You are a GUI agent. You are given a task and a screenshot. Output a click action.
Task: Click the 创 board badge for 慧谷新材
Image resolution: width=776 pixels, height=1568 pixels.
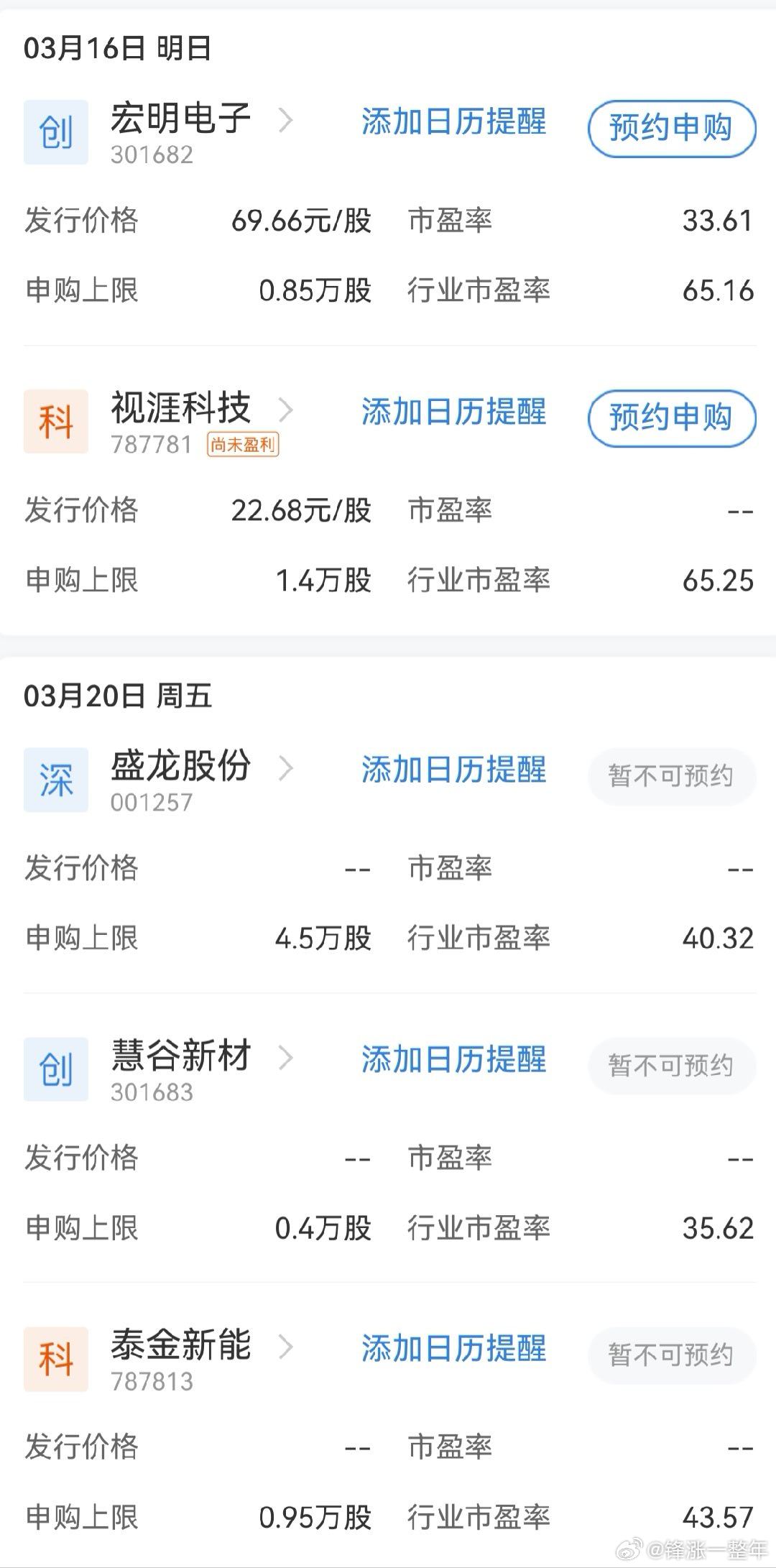point(56,1069)
